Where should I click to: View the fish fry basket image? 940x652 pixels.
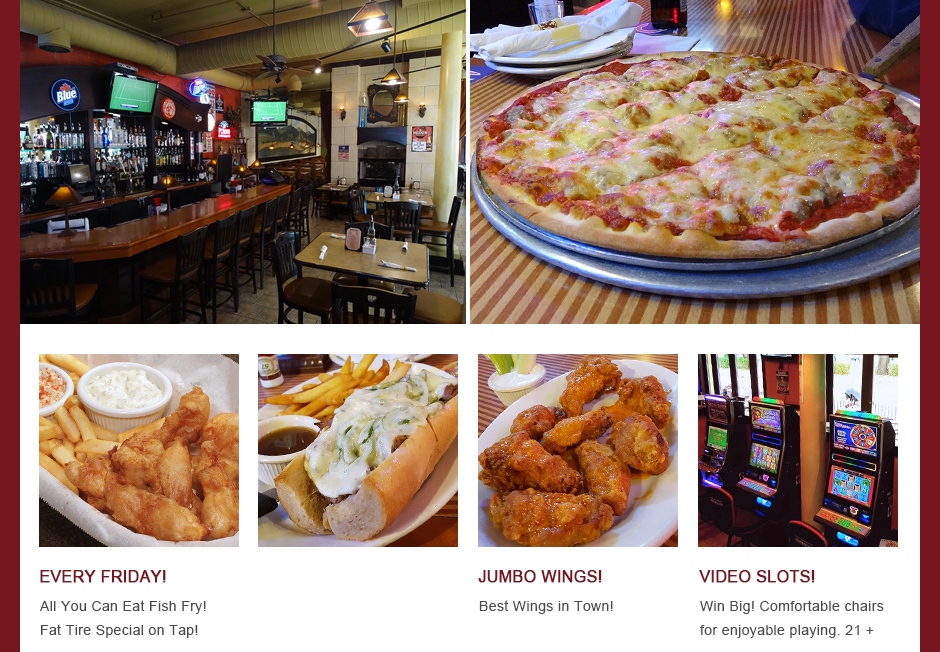point(139,450)
